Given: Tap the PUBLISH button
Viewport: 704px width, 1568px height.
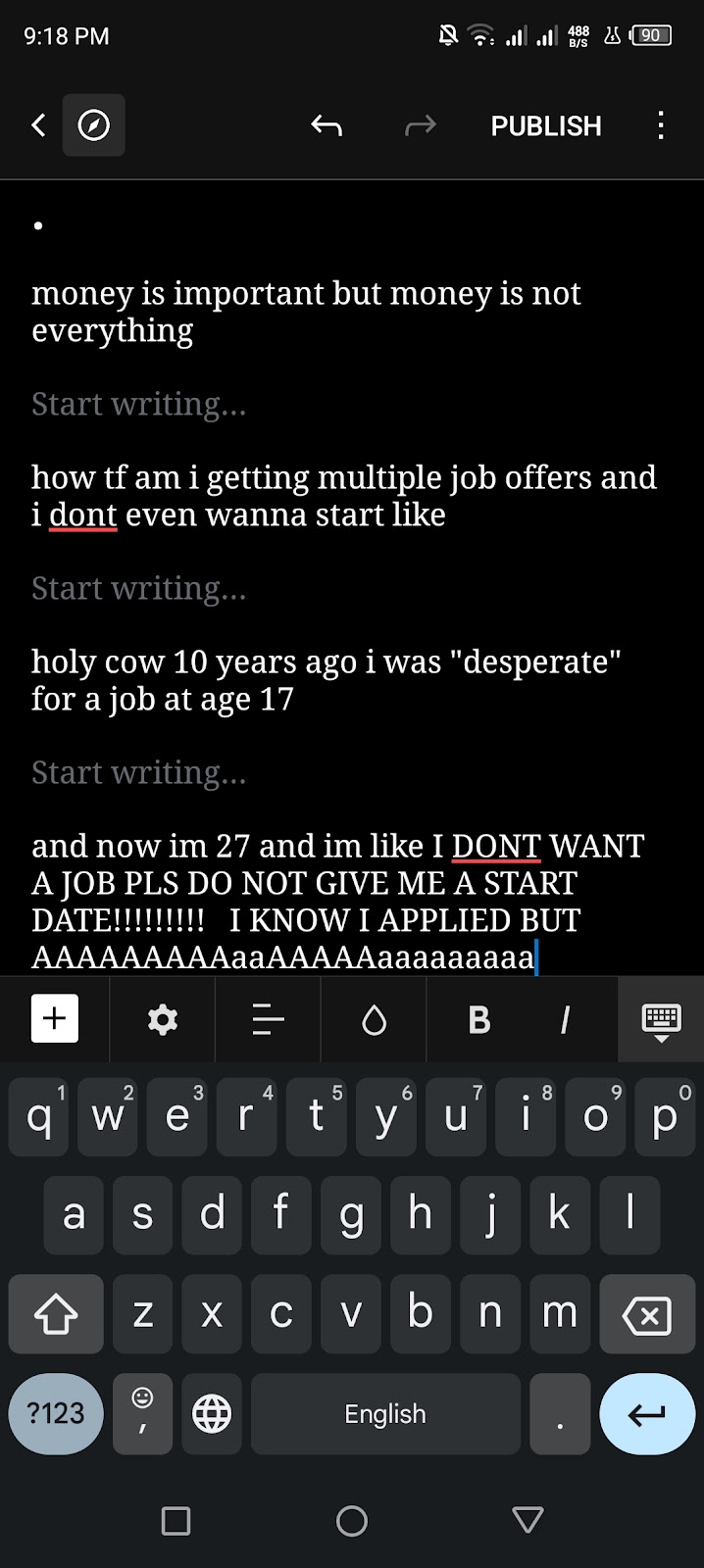Looking at the screenshot, I should (545, 125).
